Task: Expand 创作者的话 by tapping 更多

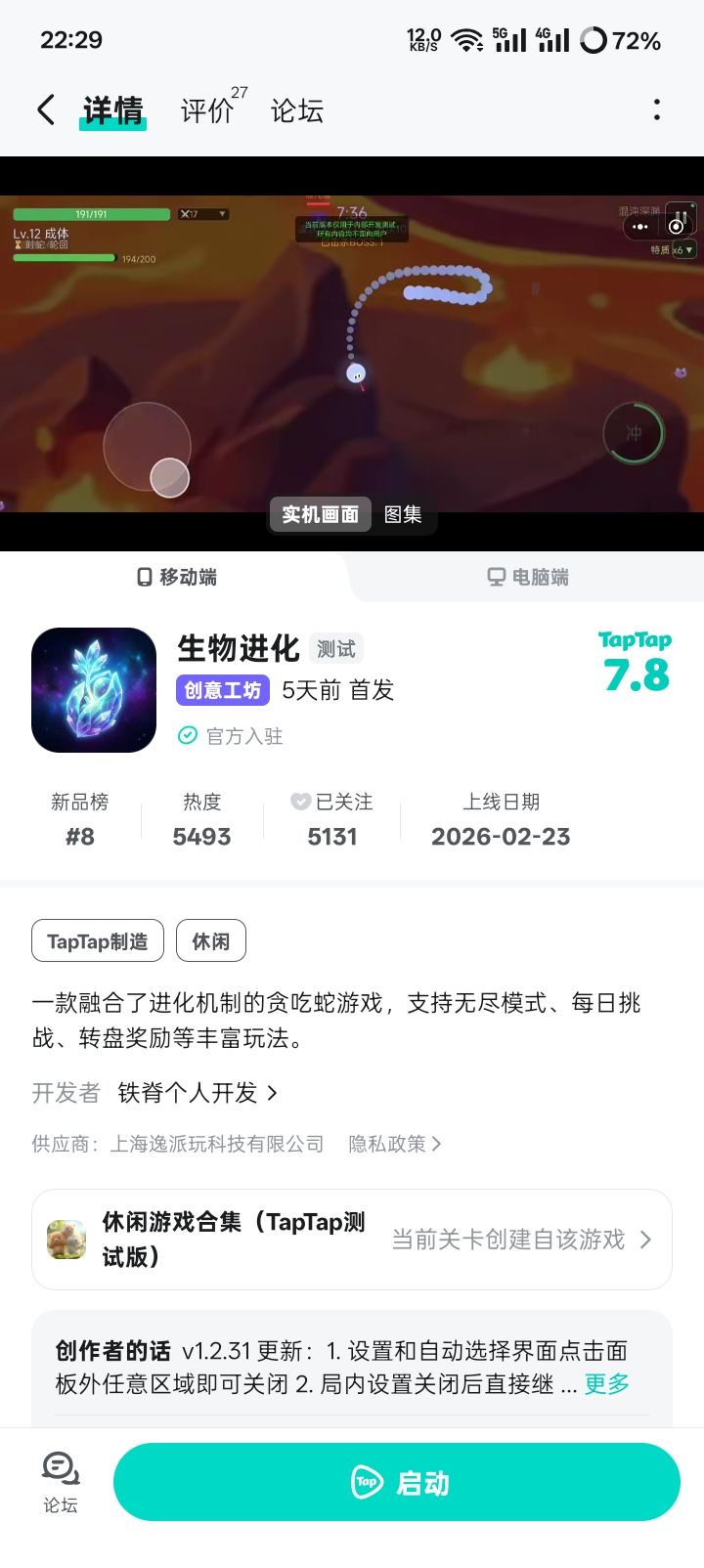Action: click(x=605, y=1384)
